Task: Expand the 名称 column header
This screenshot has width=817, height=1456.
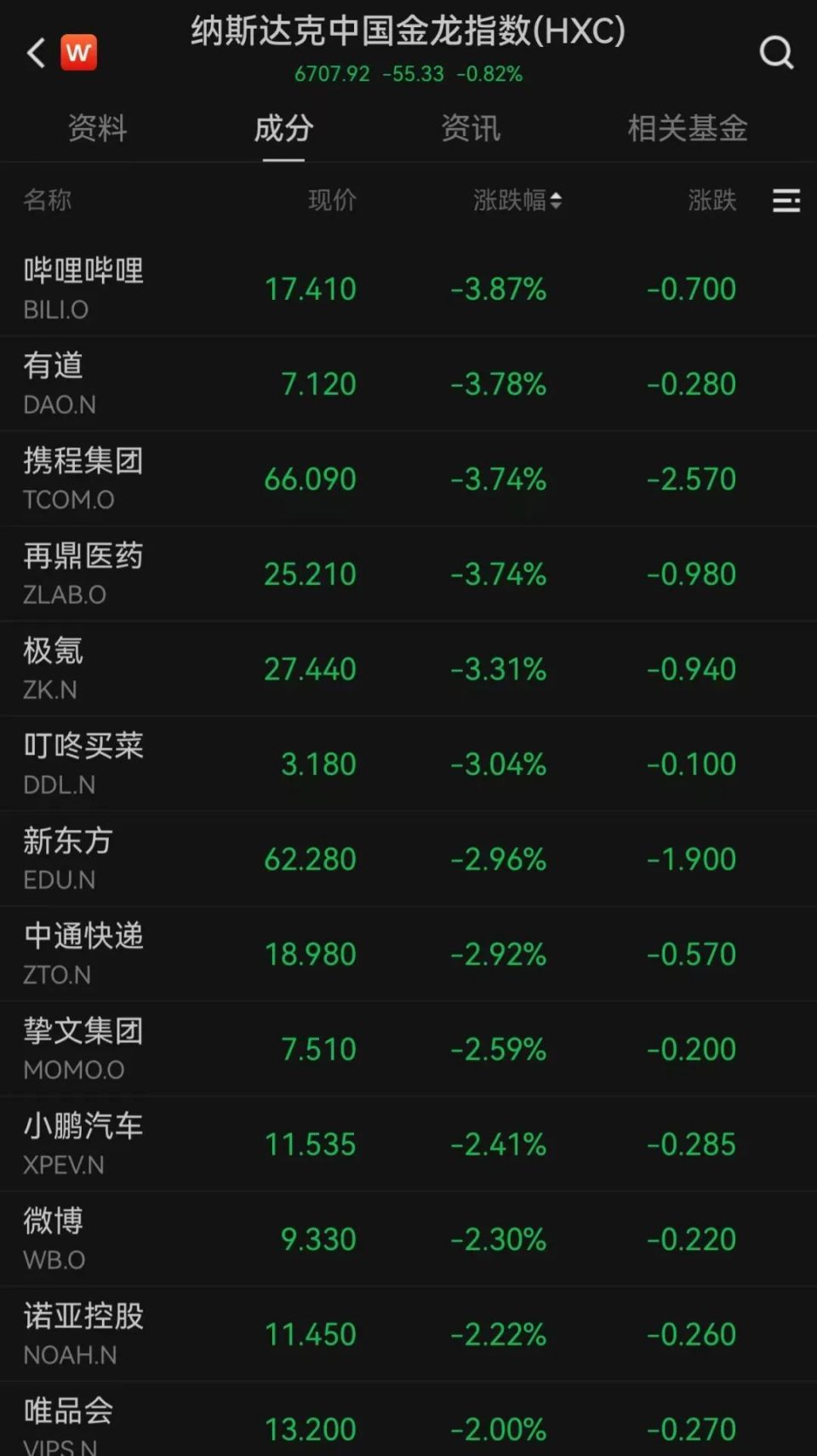Action: point(48,201)
